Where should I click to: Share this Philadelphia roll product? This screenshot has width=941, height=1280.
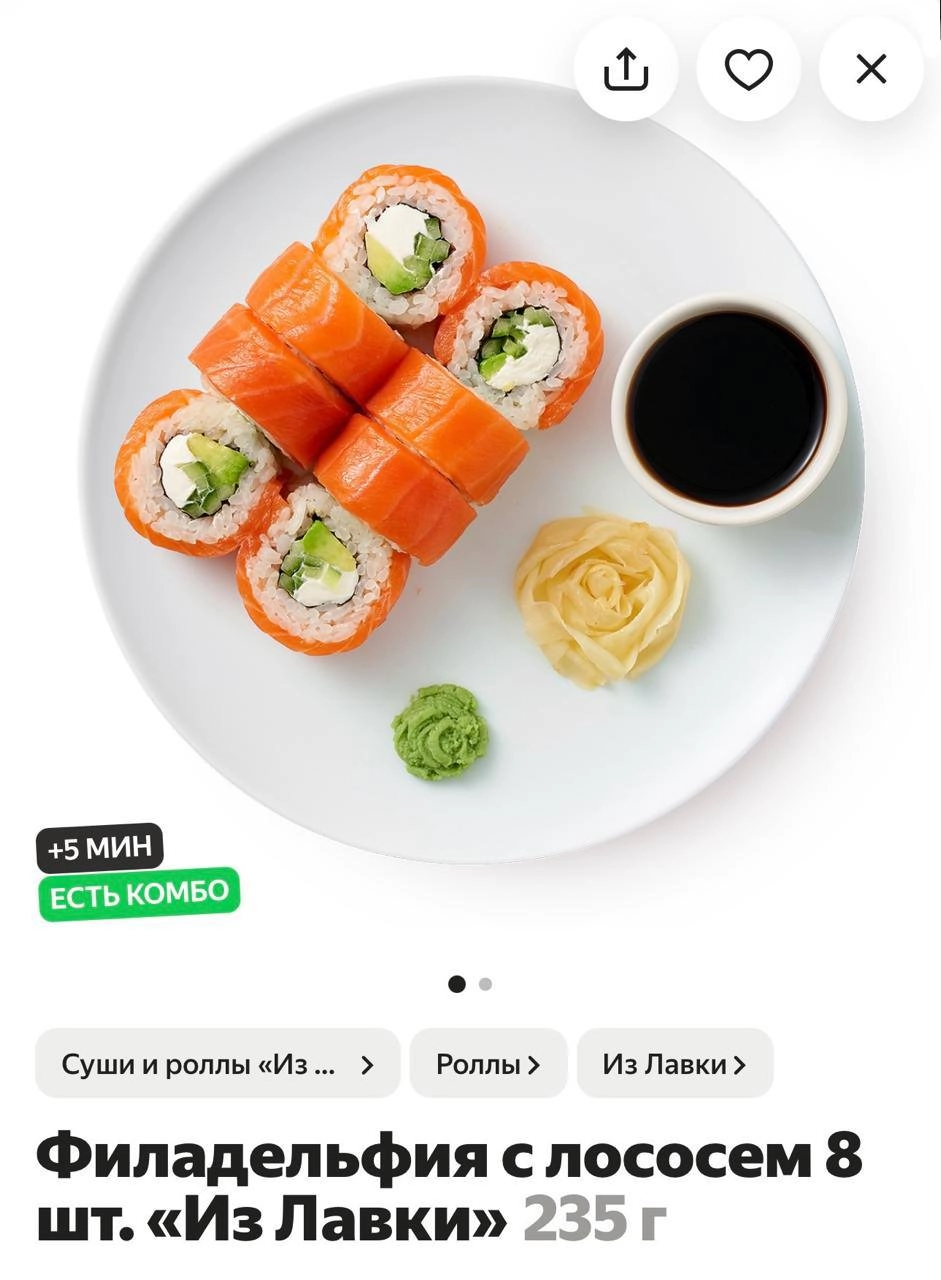click(x=626, y=70)
